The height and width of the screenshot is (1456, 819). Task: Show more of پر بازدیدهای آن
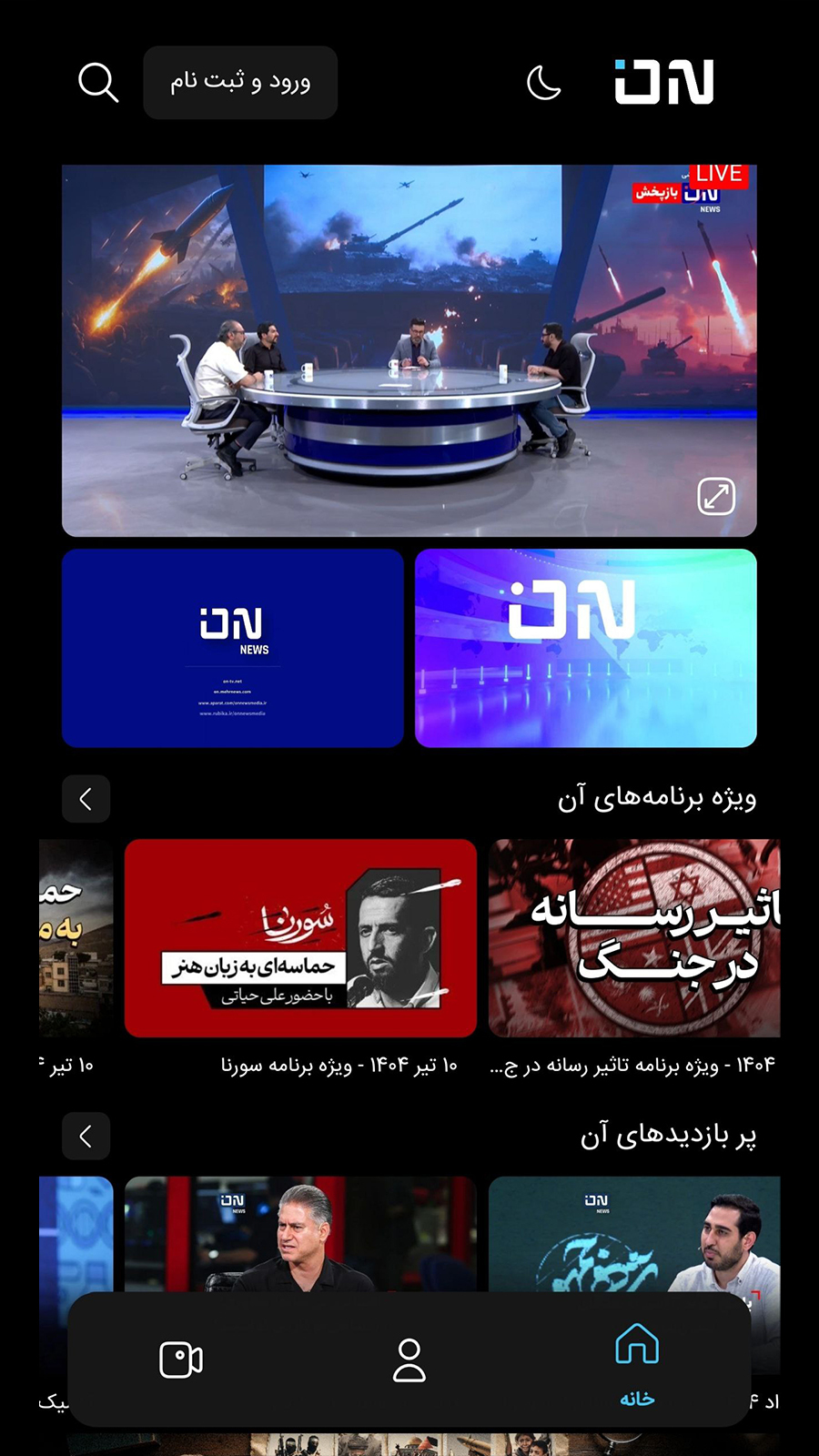click(86, 1136)
